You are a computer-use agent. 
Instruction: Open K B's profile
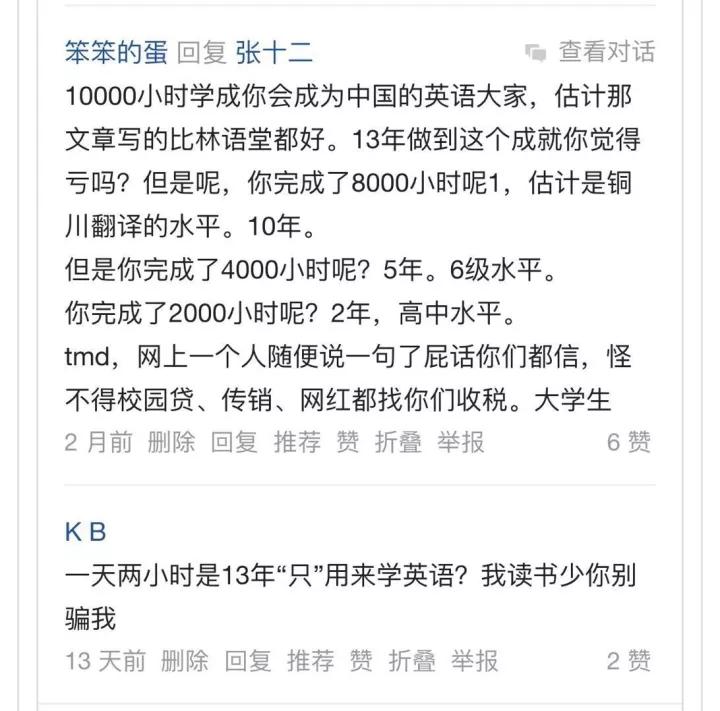[x=85, y=531]
